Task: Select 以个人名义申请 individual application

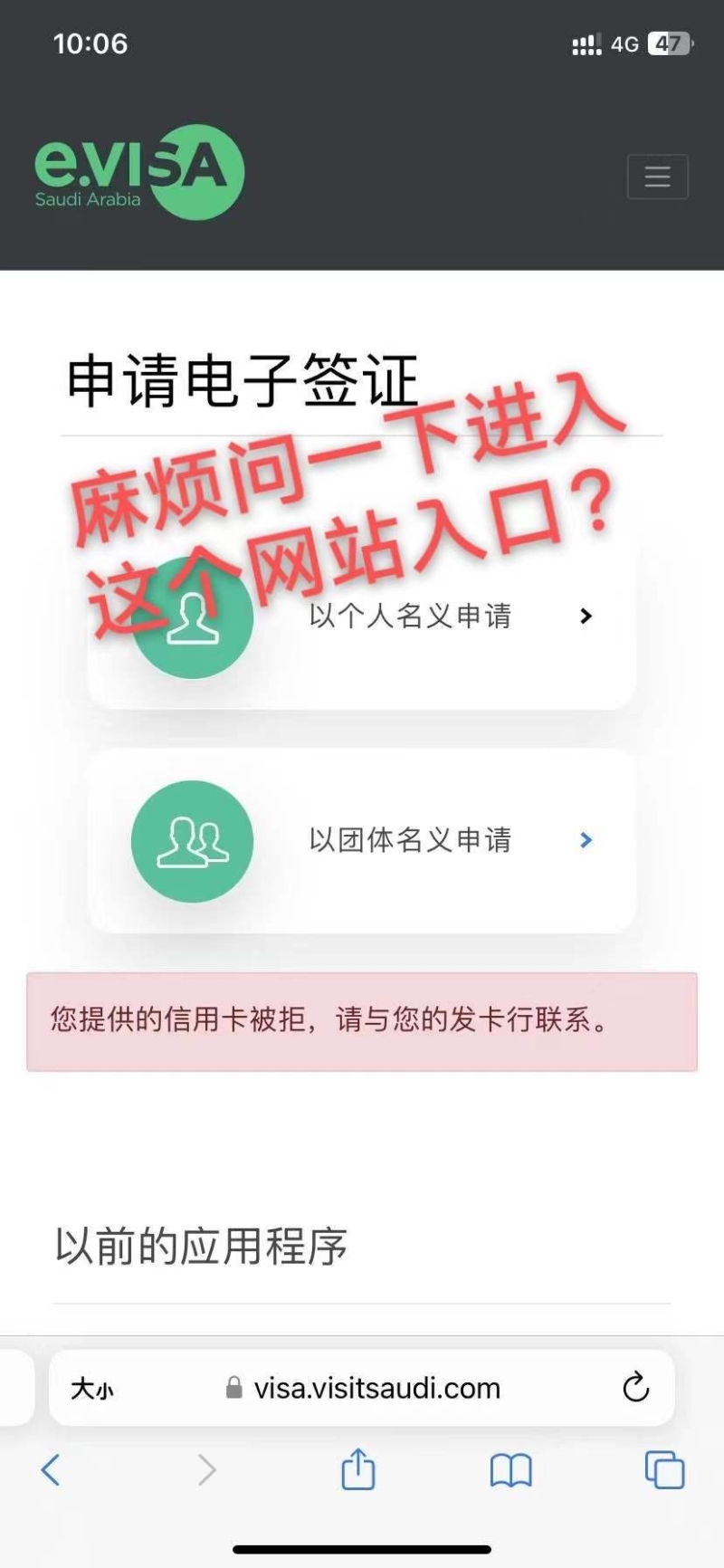Action: 409,617
